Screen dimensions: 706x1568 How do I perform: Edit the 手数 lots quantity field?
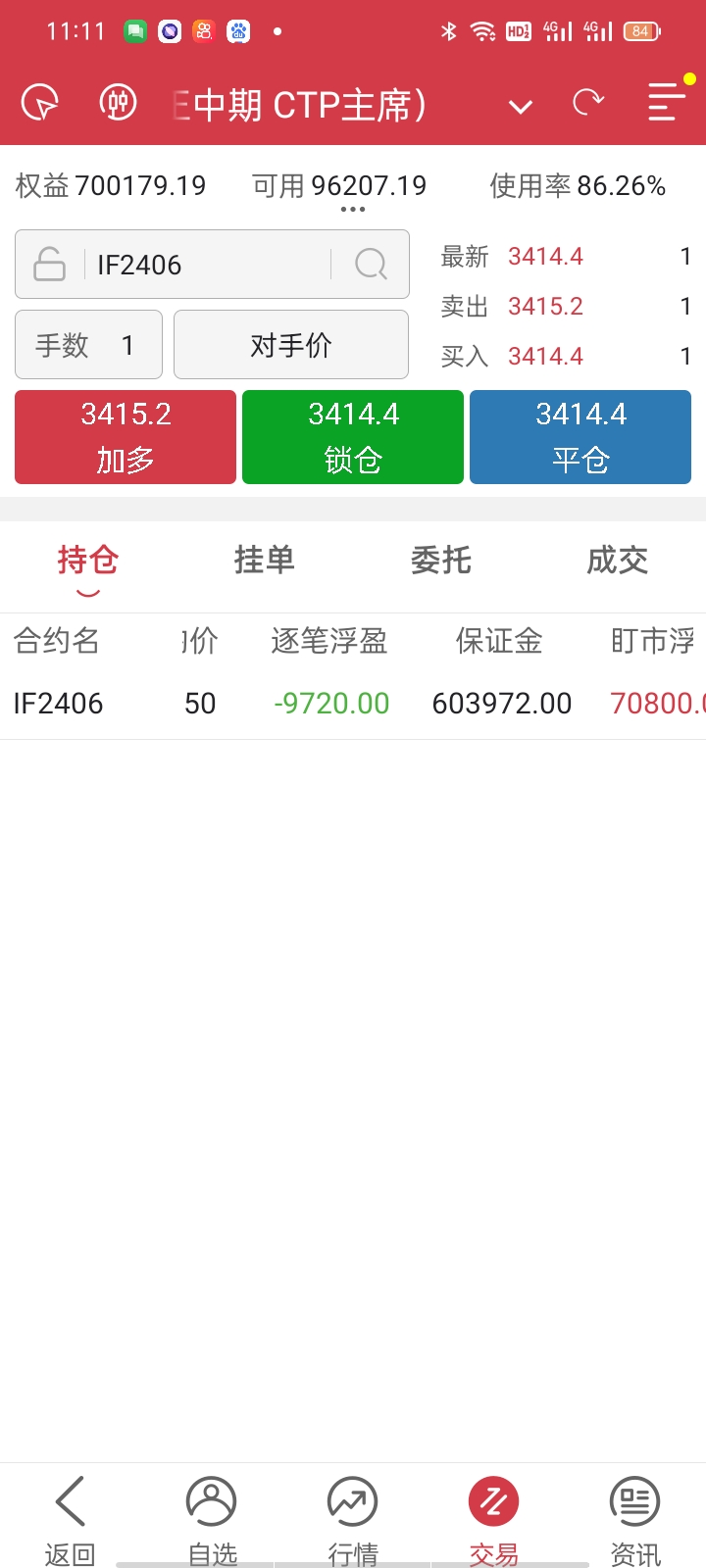click(88, 345)
